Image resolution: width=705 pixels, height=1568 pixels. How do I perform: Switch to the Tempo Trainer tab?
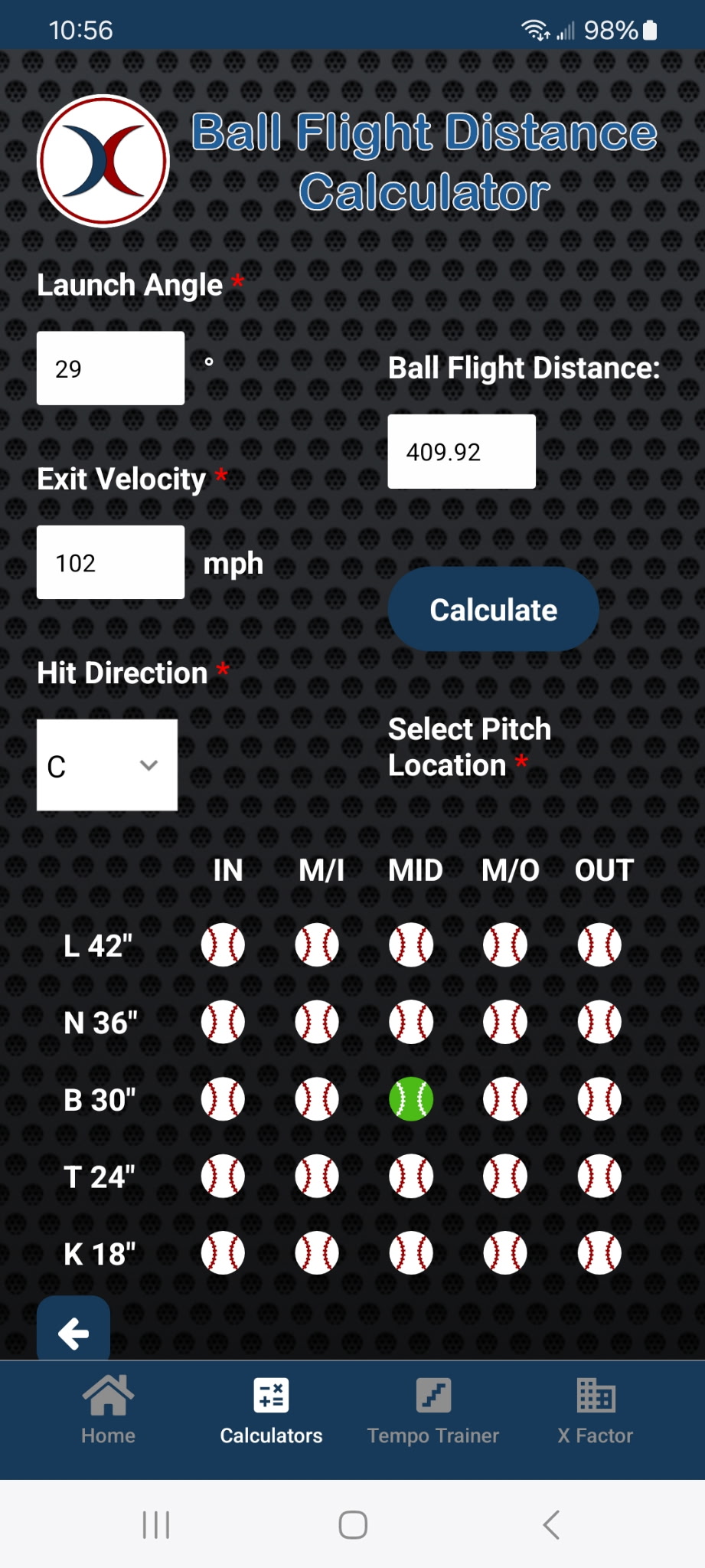(x=433, y=1409)
